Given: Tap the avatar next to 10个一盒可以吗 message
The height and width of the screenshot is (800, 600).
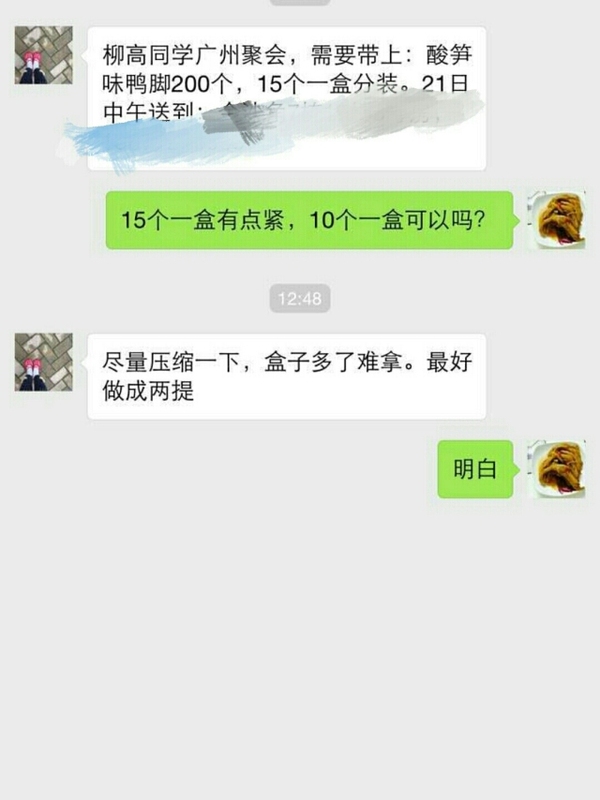Looking at the screenshot, I should click(556, 220).
